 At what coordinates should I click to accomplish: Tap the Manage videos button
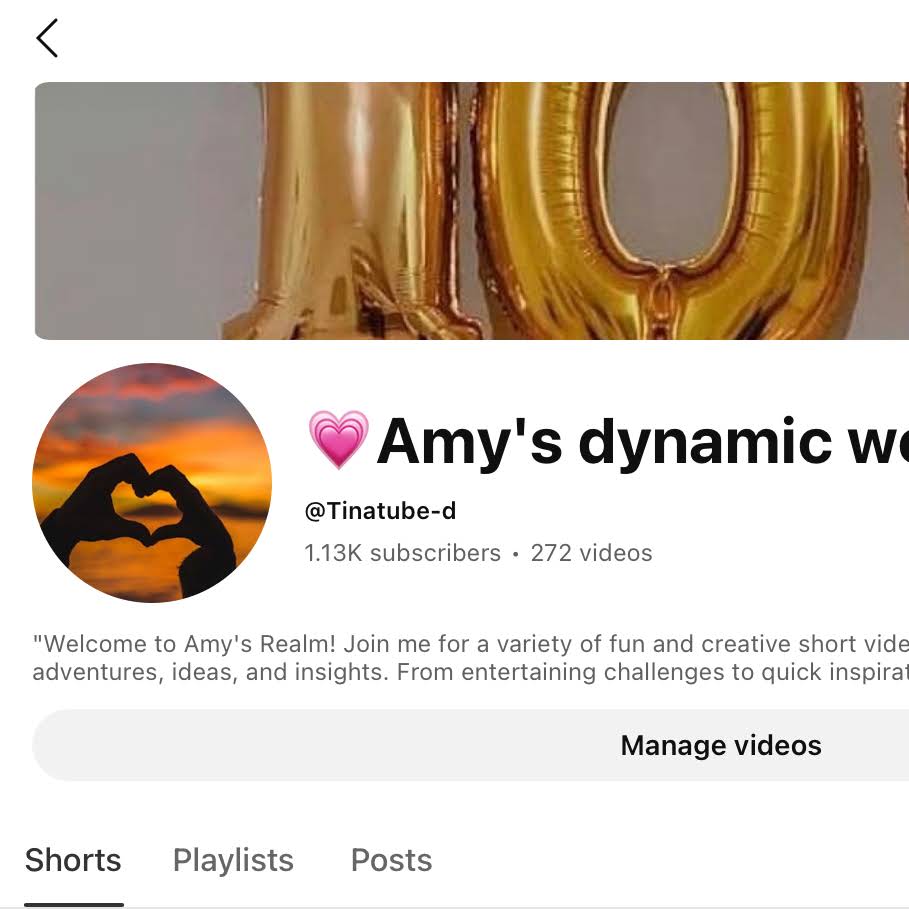tap(720, 745)
